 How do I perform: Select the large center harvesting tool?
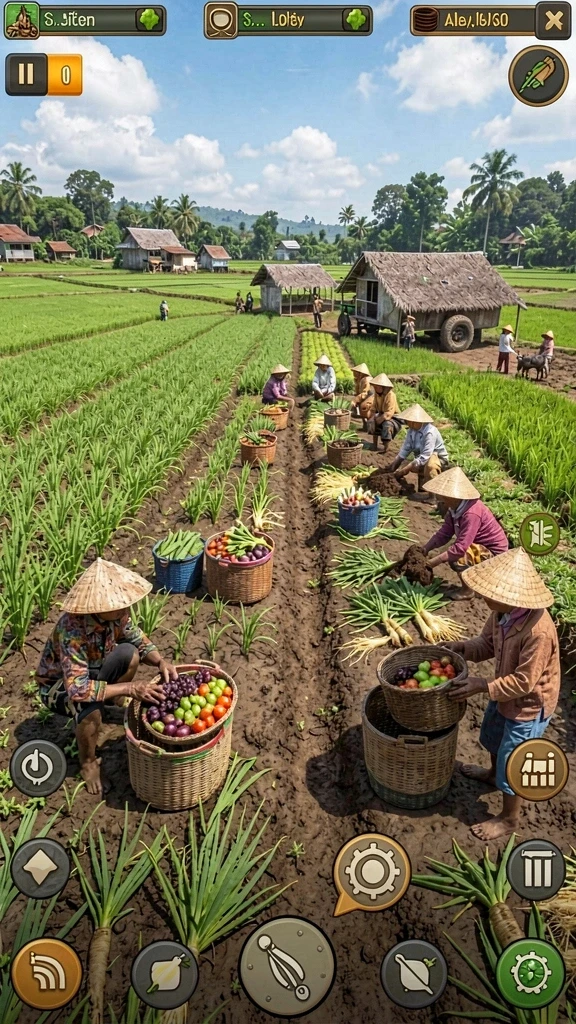287,966
